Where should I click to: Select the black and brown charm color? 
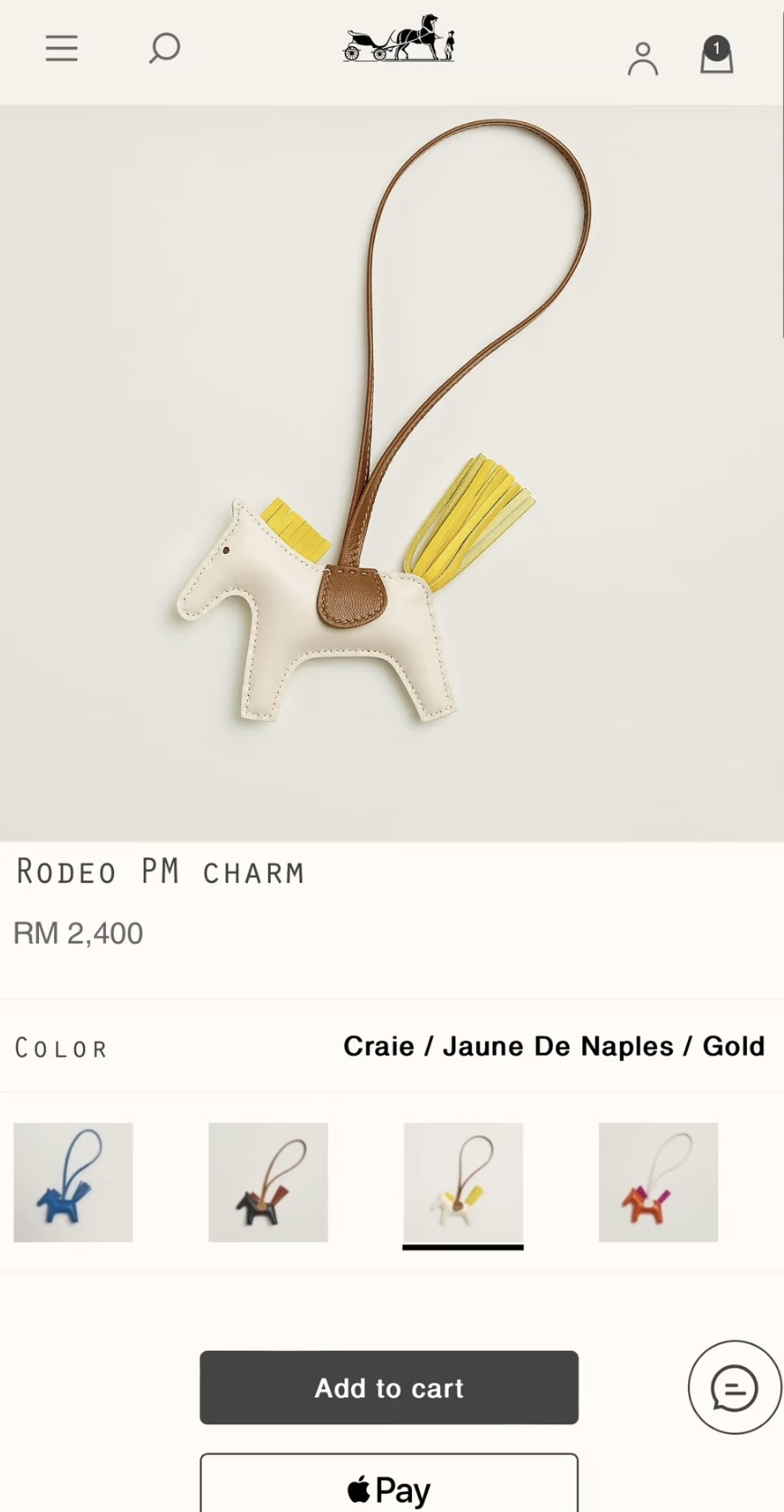[268, 1182]
